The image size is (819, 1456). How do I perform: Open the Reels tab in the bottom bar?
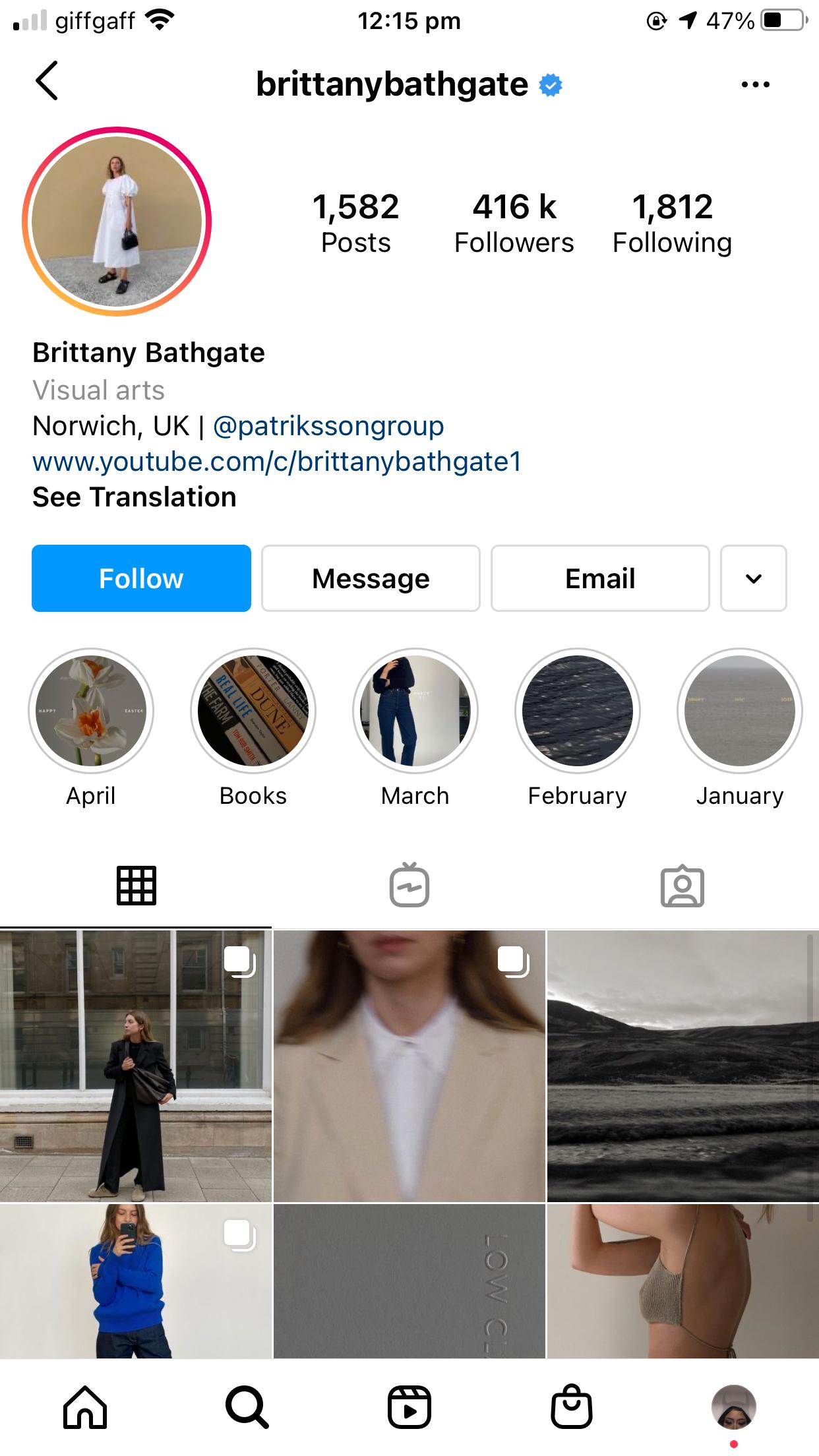409,1407
